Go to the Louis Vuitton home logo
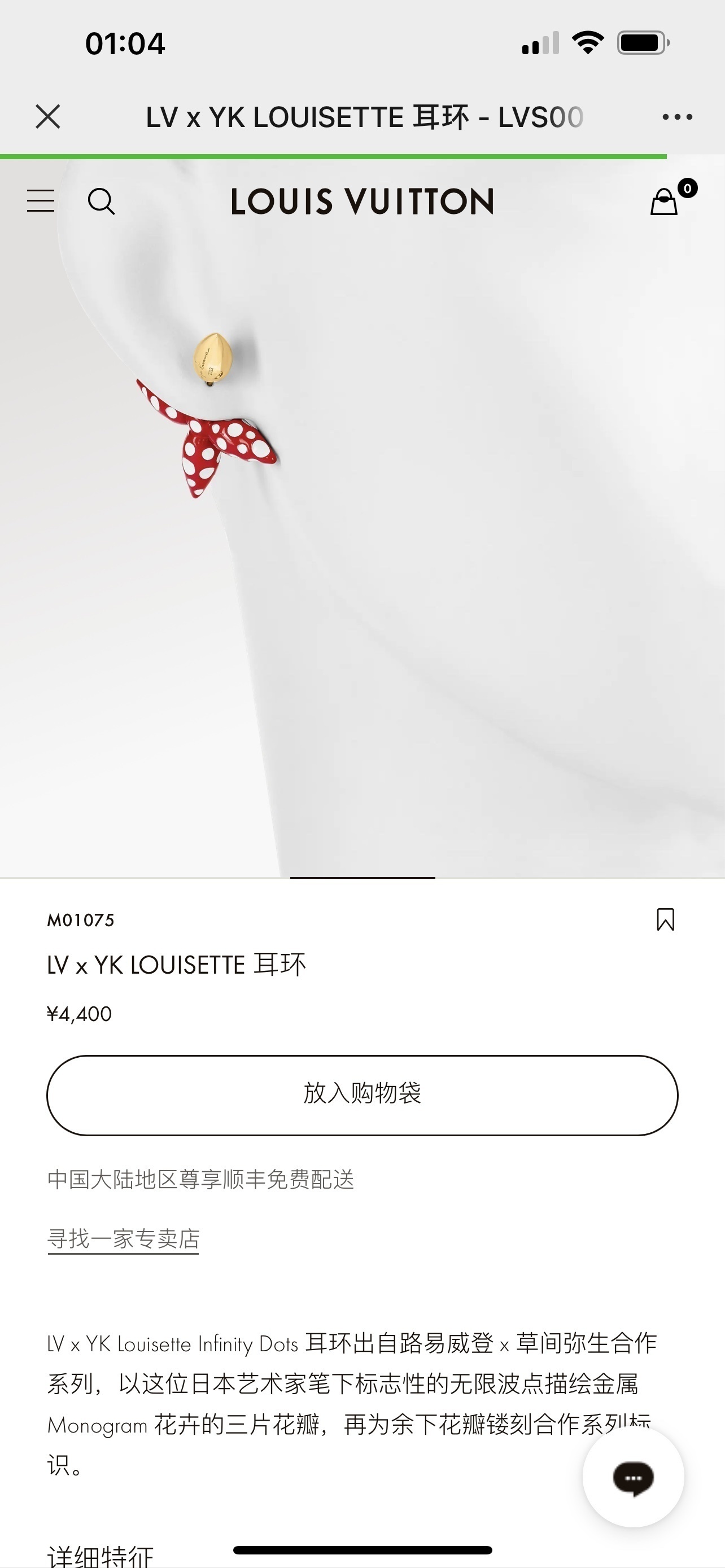The image size is (725, 1568). point(362,202)
